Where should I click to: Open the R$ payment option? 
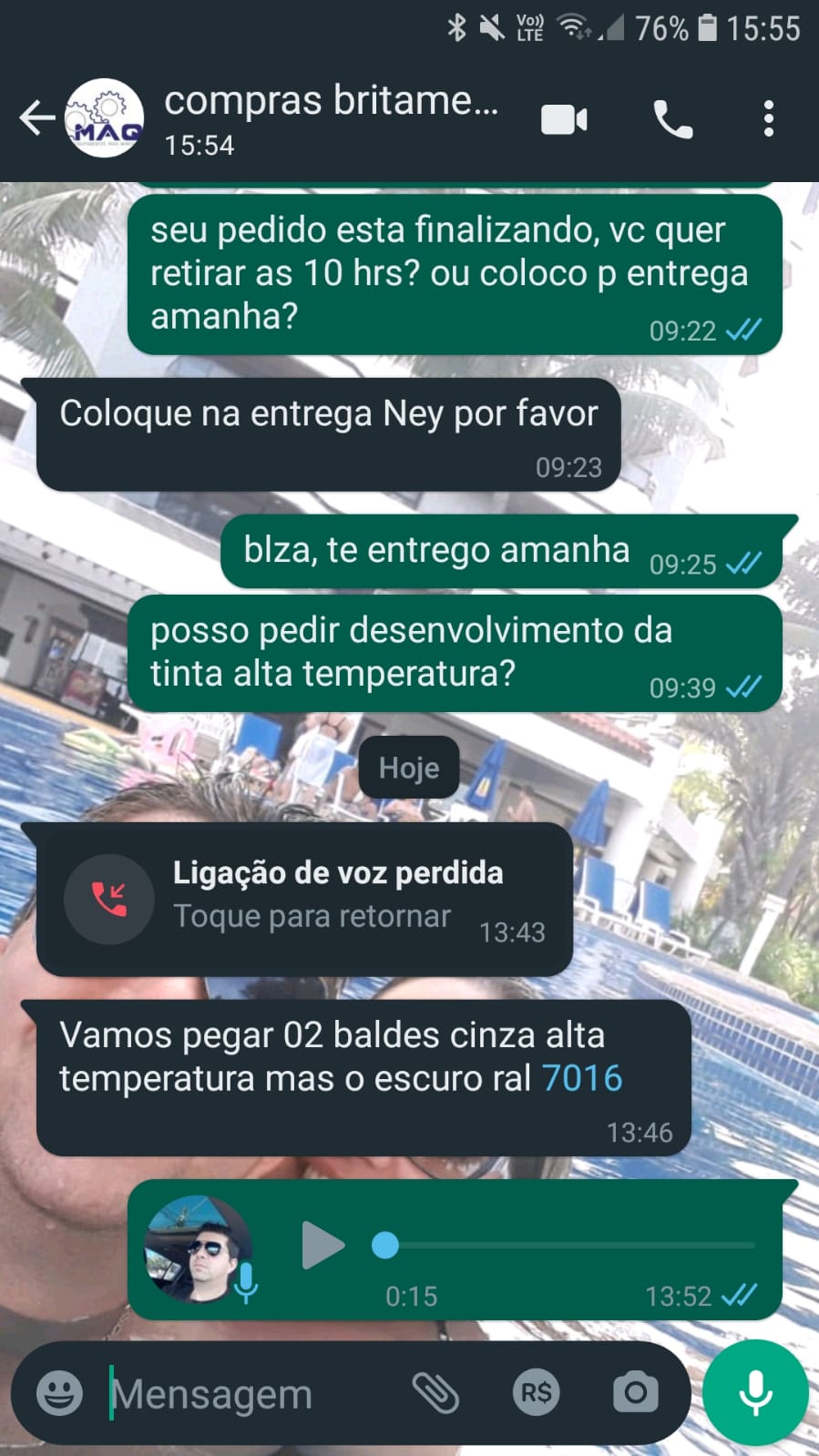(x=536, y=1393)
